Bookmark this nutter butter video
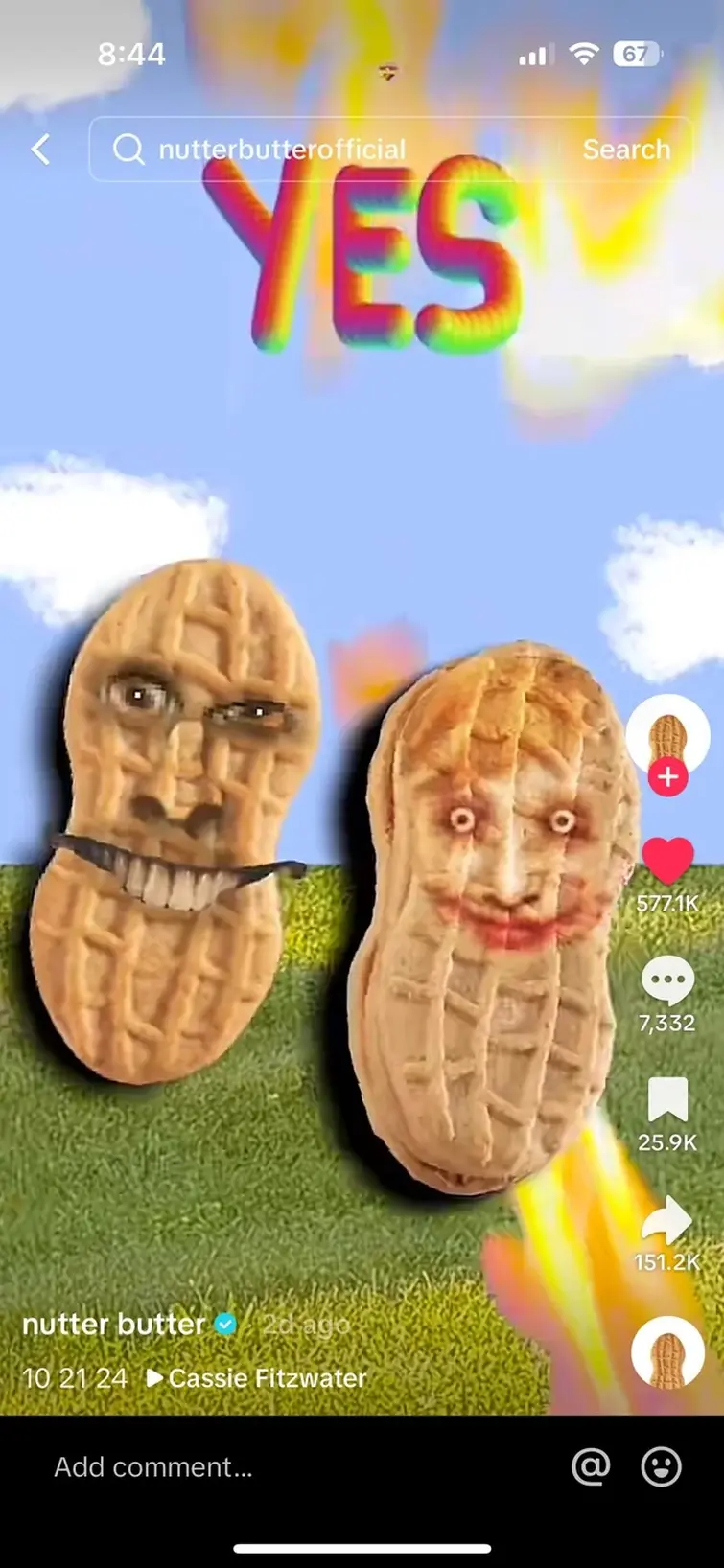This screenshot has height=1568, width=724. [x=667, y=1099]
